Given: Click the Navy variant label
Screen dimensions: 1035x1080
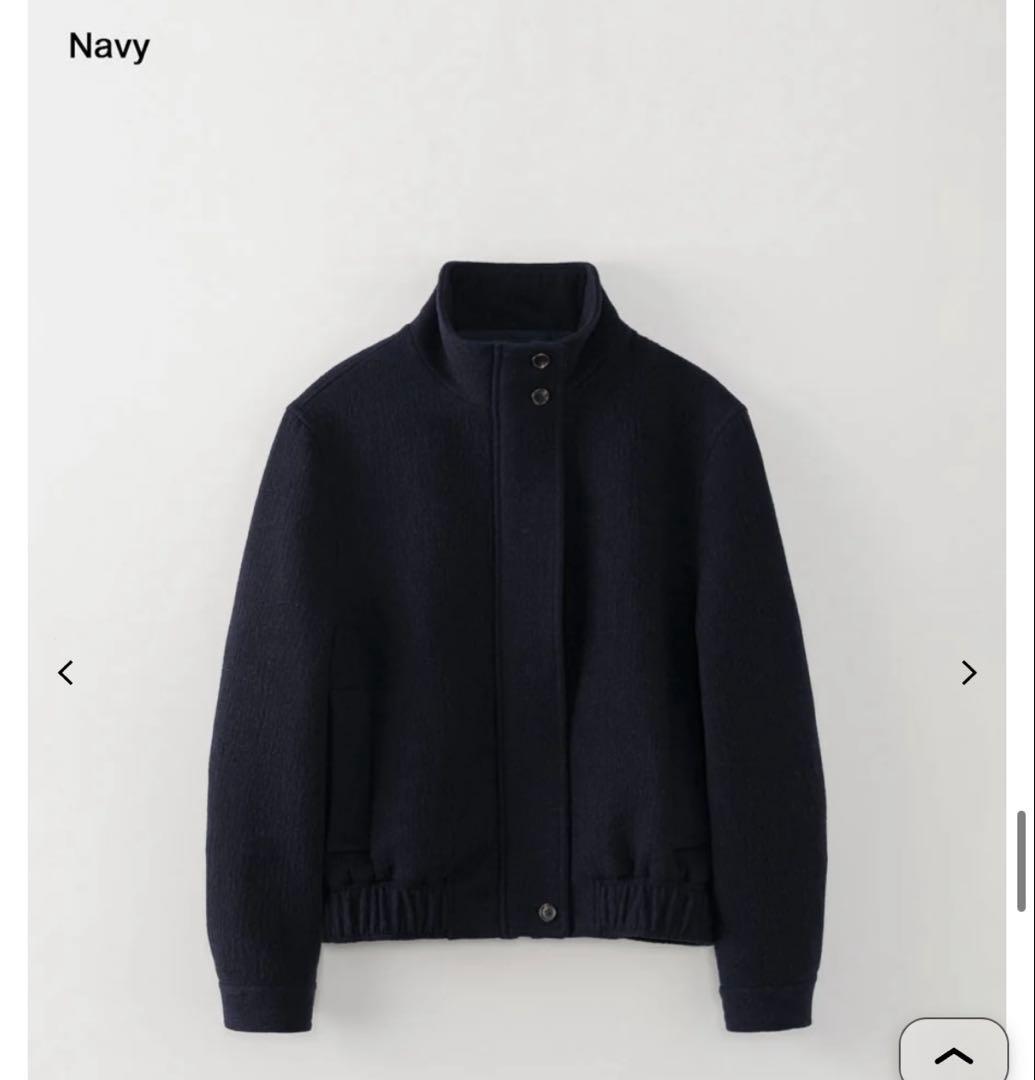Looking at the screenshot, I should tap(107, 45).
